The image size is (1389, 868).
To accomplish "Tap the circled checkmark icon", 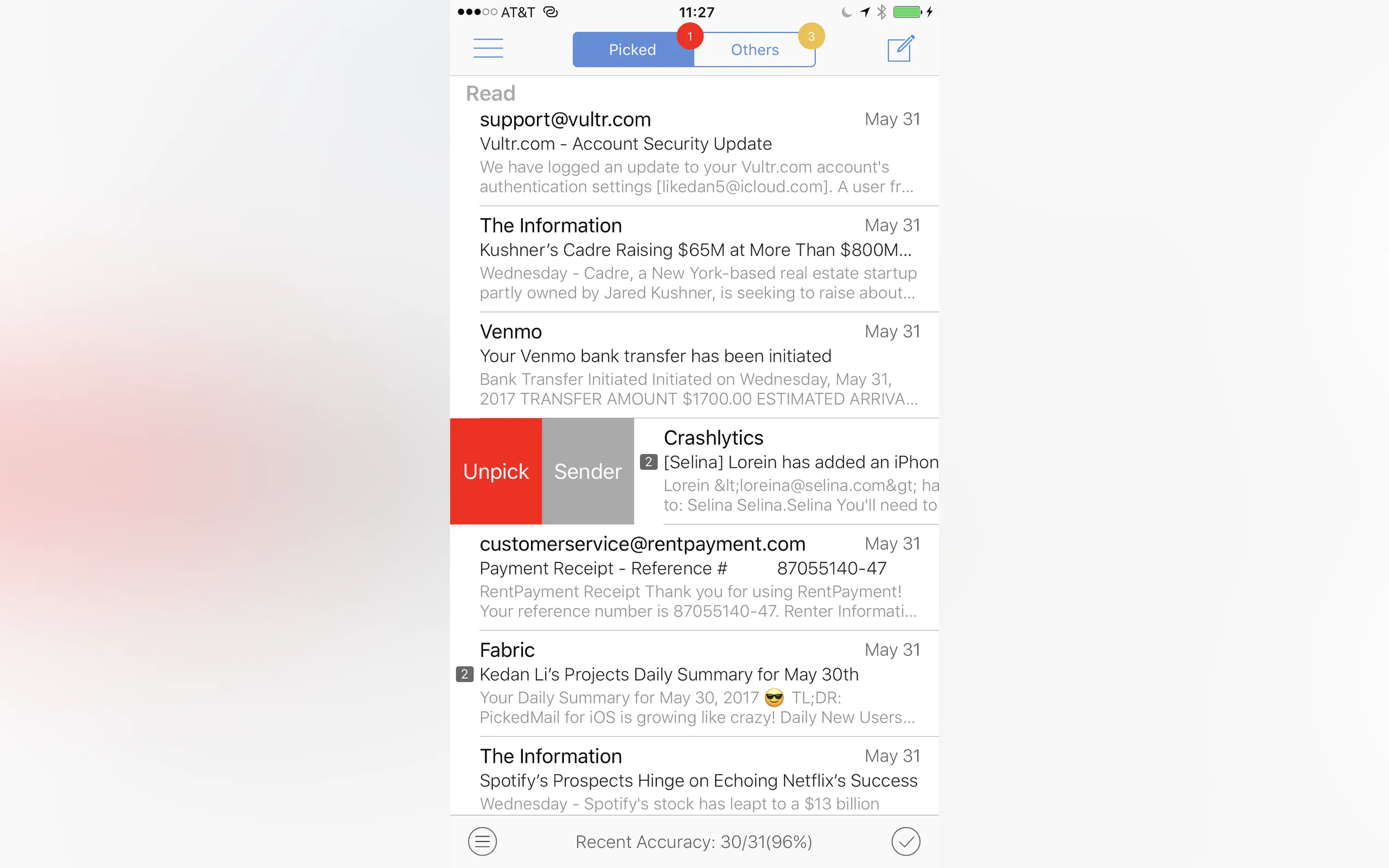I will coord(906,842).
